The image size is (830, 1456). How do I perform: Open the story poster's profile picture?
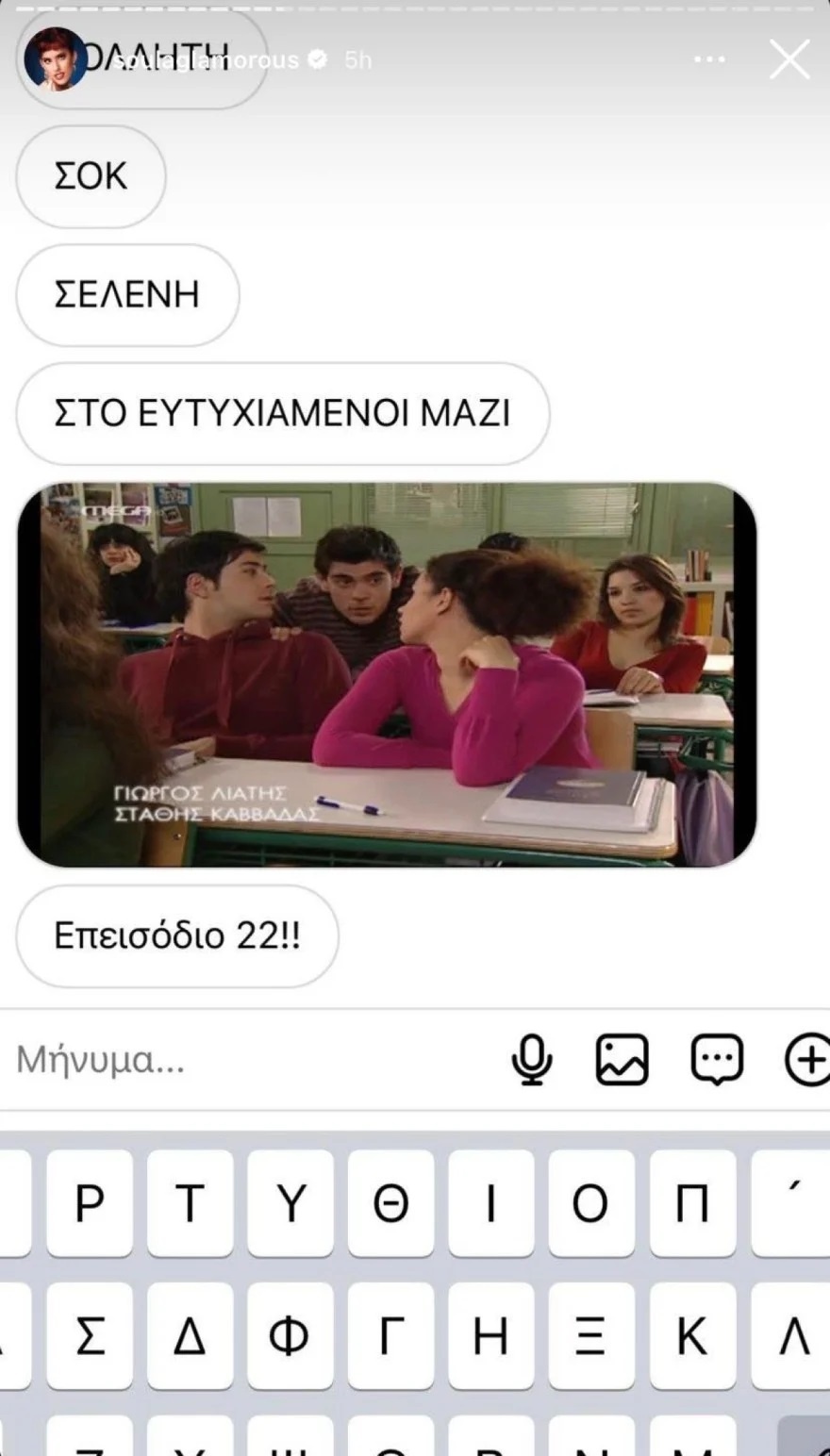coord(56,58)
